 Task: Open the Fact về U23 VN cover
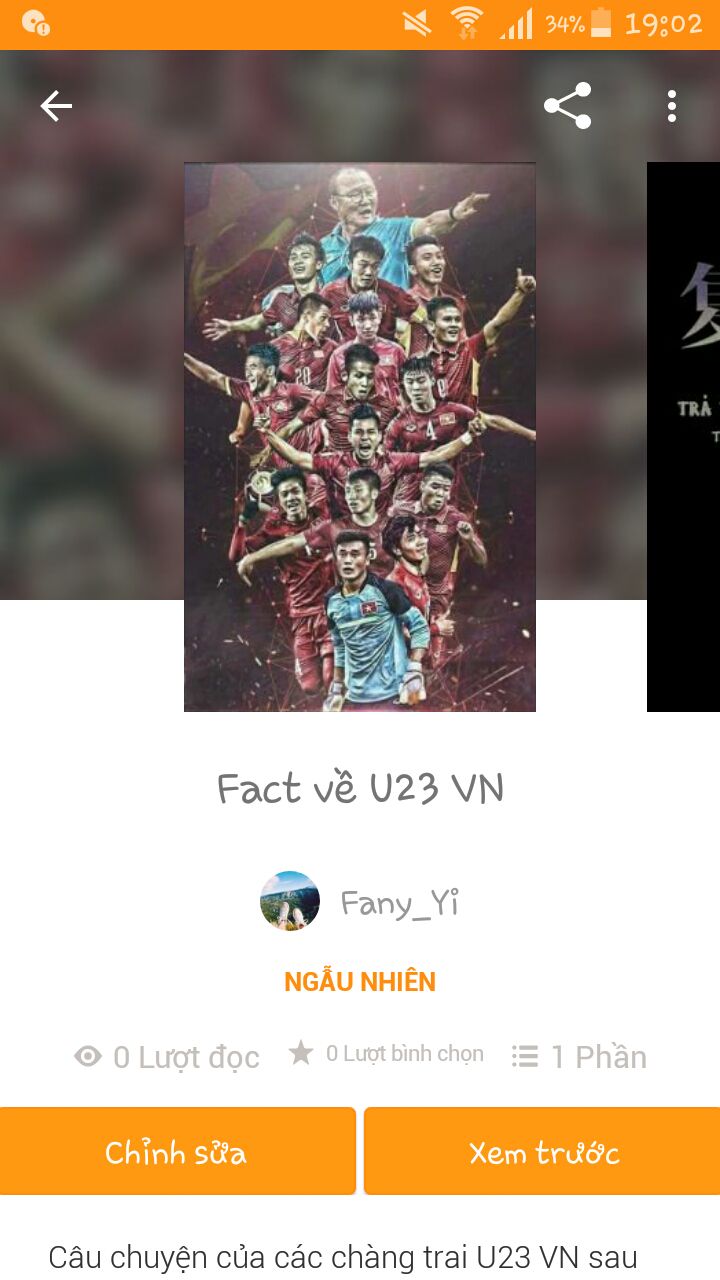tap(360, 437)
